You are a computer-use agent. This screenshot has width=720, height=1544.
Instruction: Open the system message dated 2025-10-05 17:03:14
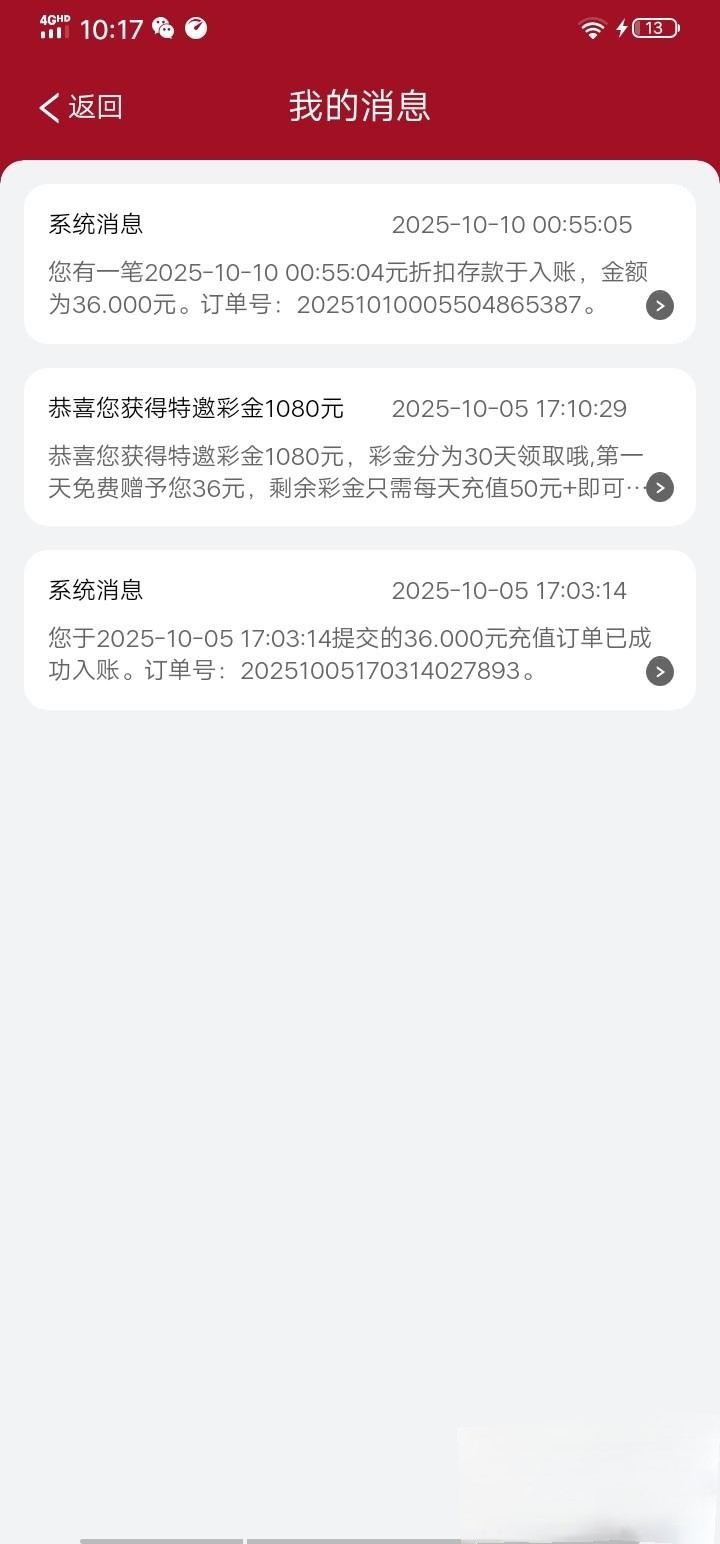click(x=359, y=630)
